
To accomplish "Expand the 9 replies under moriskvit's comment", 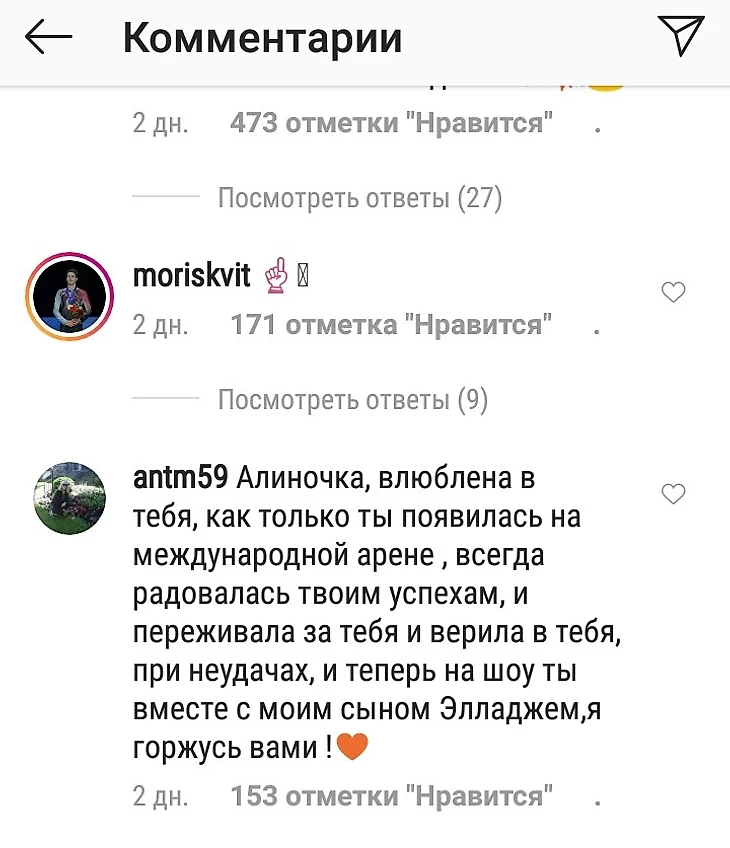I will click(352, 401).
